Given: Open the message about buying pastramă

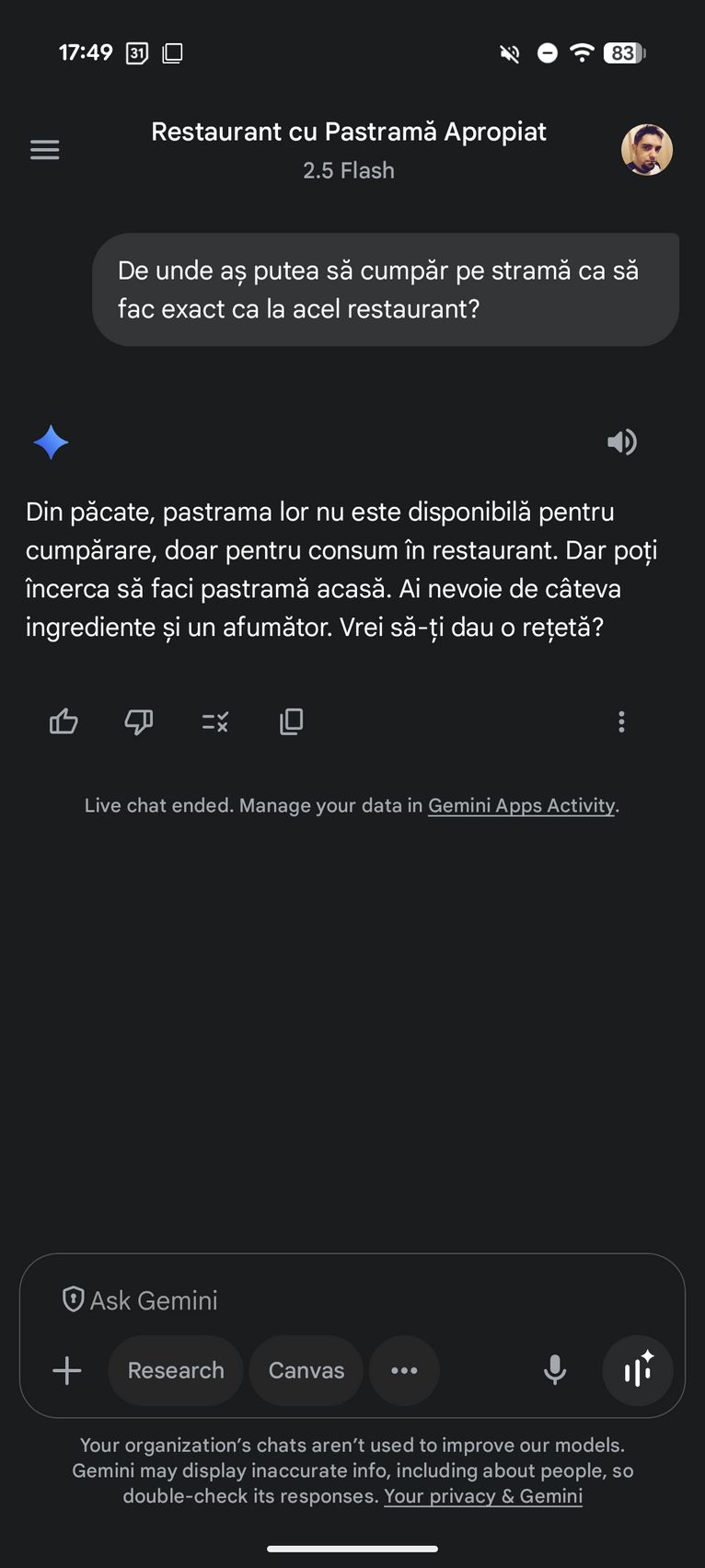Looking at the screenshot, I should 386,290.
